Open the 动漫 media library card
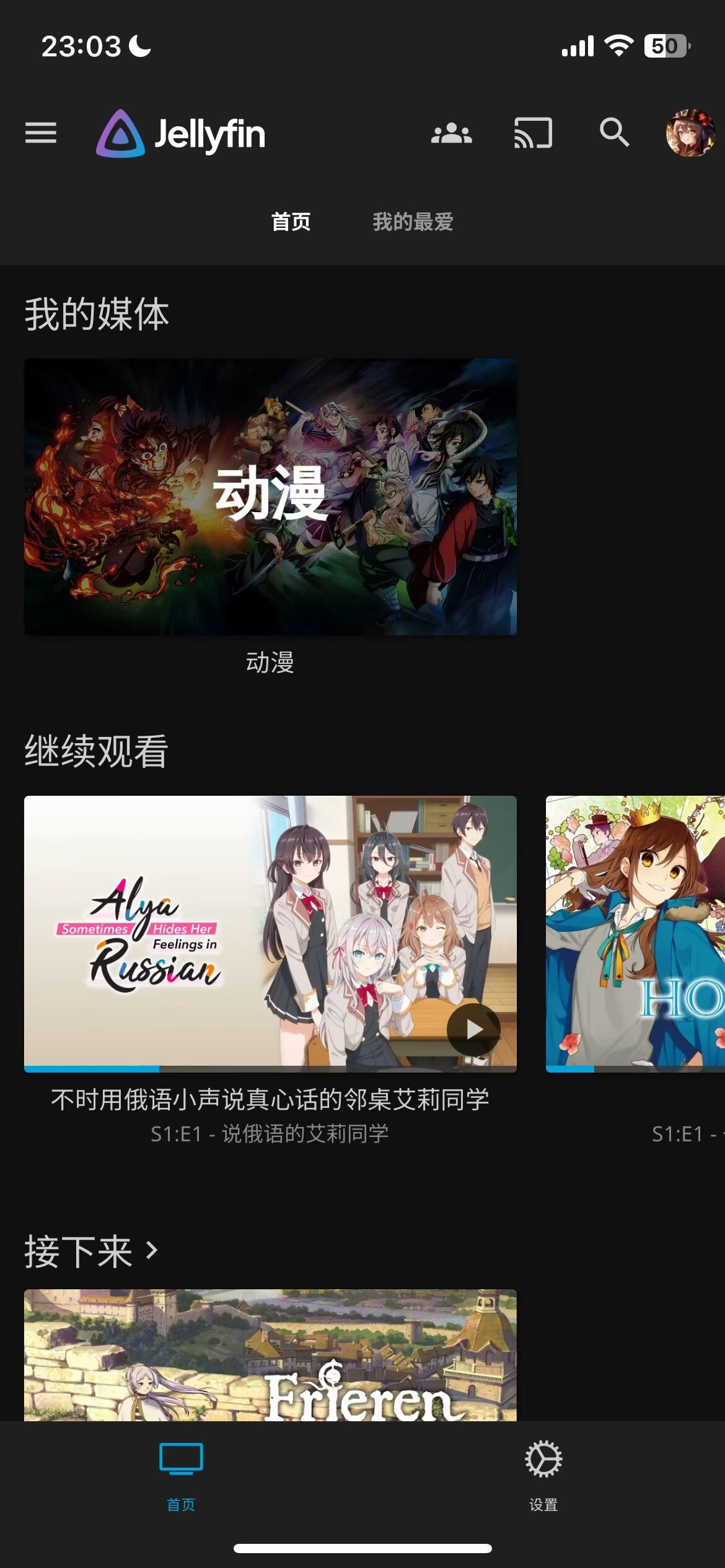This screenshot has width=725, height=1568. [270, 497]
